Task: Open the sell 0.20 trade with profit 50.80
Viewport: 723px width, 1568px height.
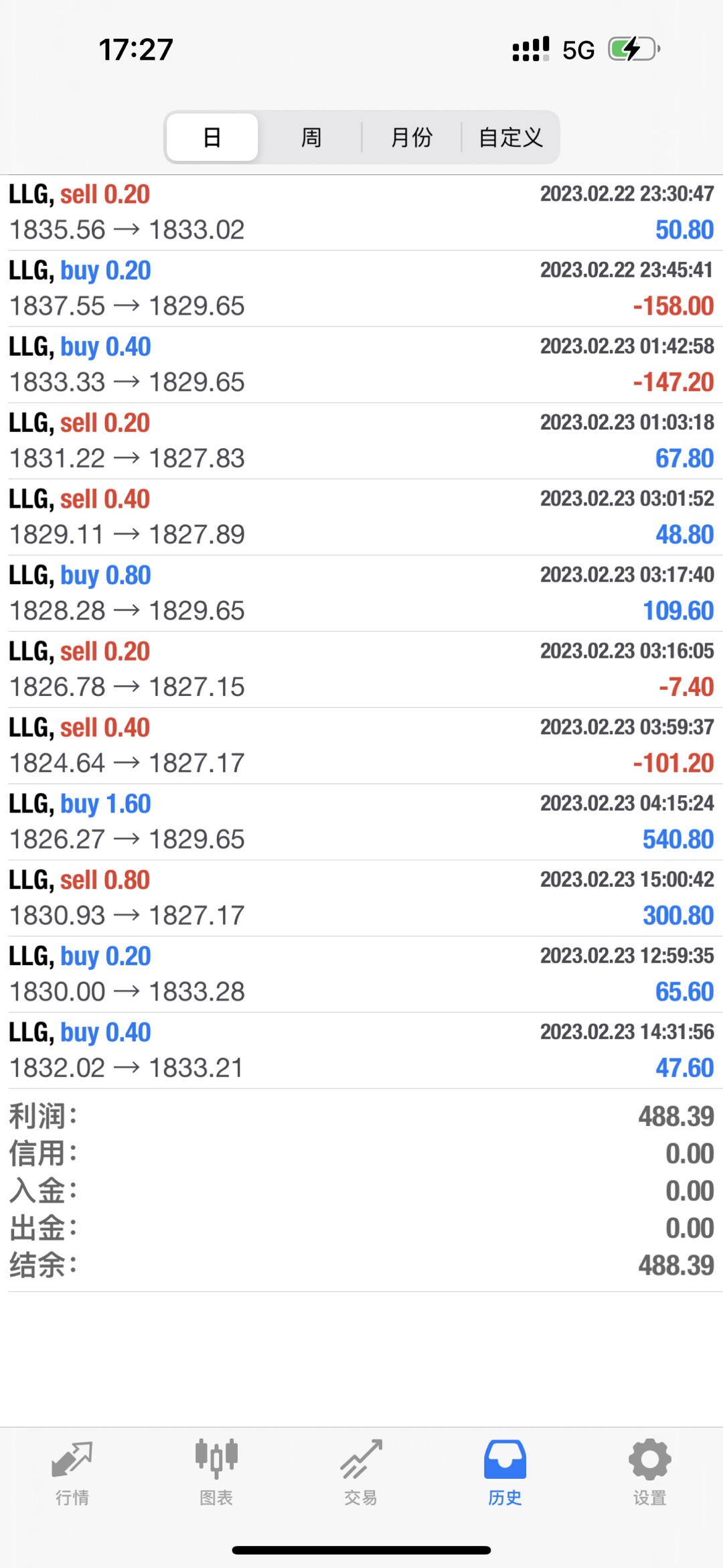Action: pos(361,212)
